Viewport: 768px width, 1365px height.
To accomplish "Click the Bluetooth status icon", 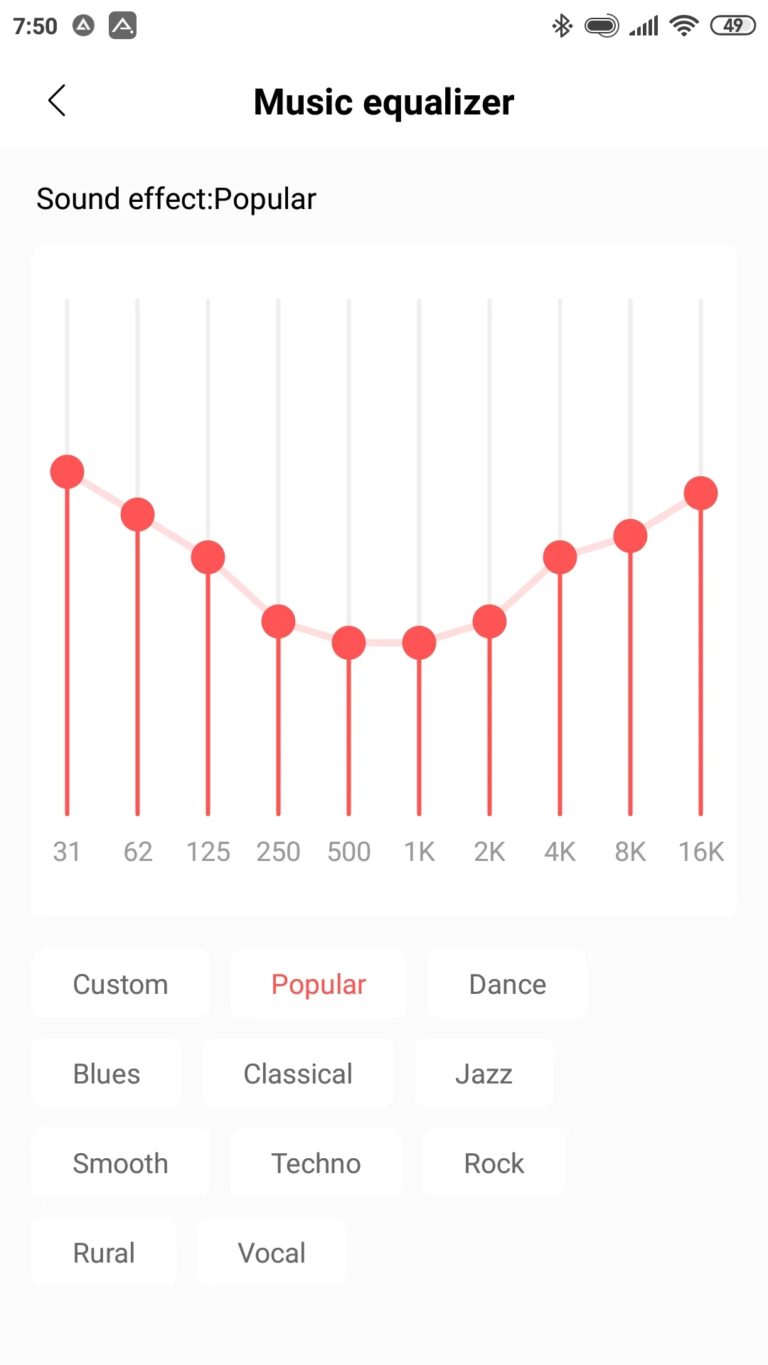I will 561,26.
